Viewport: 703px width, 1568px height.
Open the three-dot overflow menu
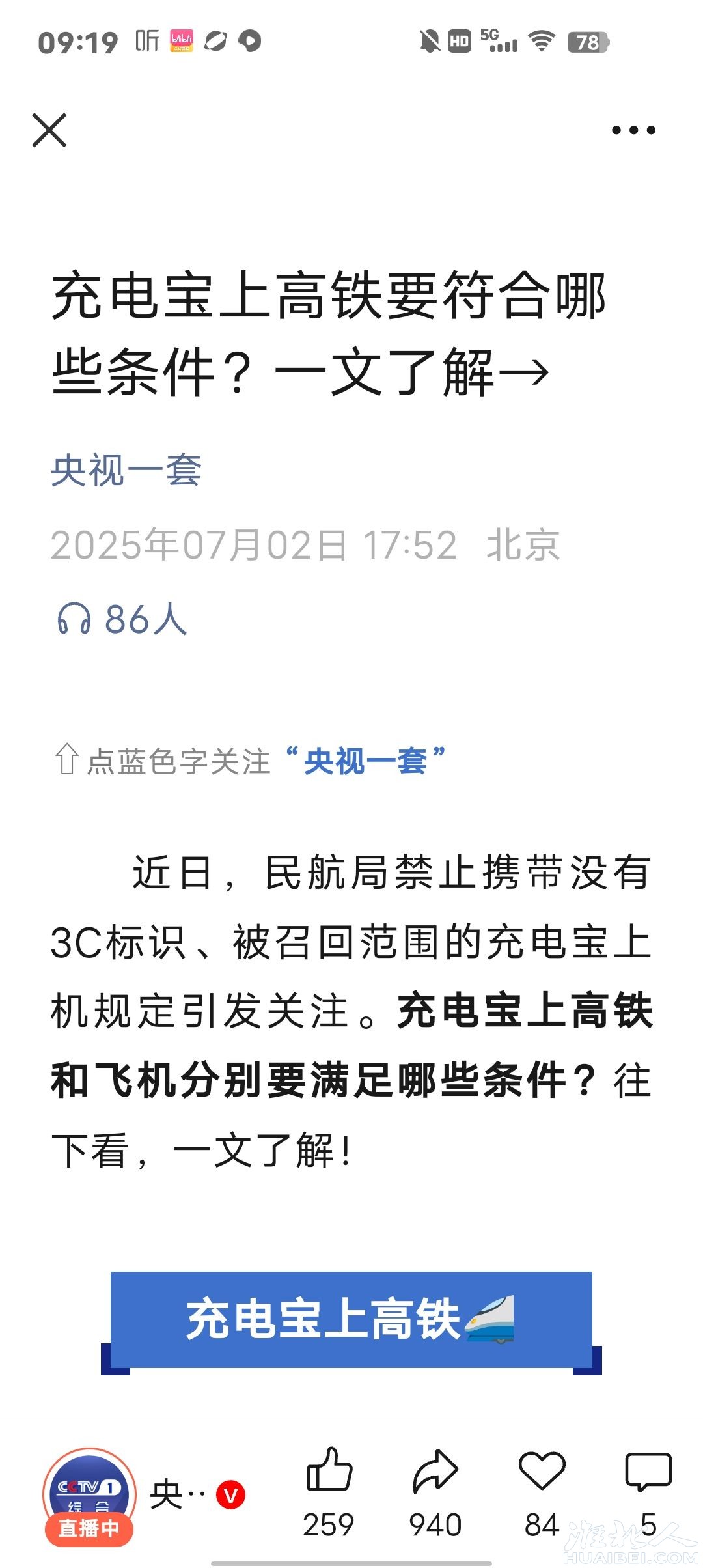633,130
